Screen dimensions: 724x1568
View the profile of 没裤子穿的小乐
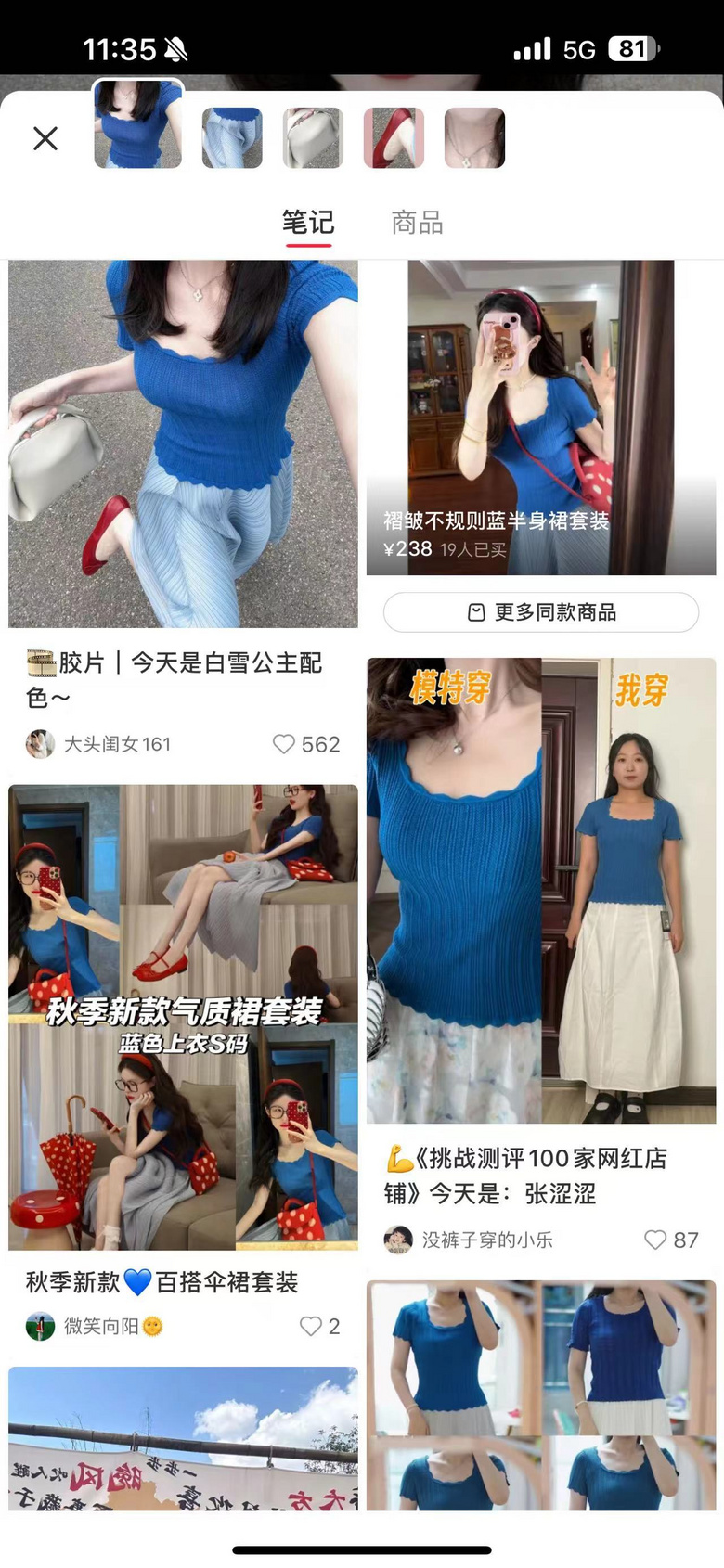tap(398, 1240)
